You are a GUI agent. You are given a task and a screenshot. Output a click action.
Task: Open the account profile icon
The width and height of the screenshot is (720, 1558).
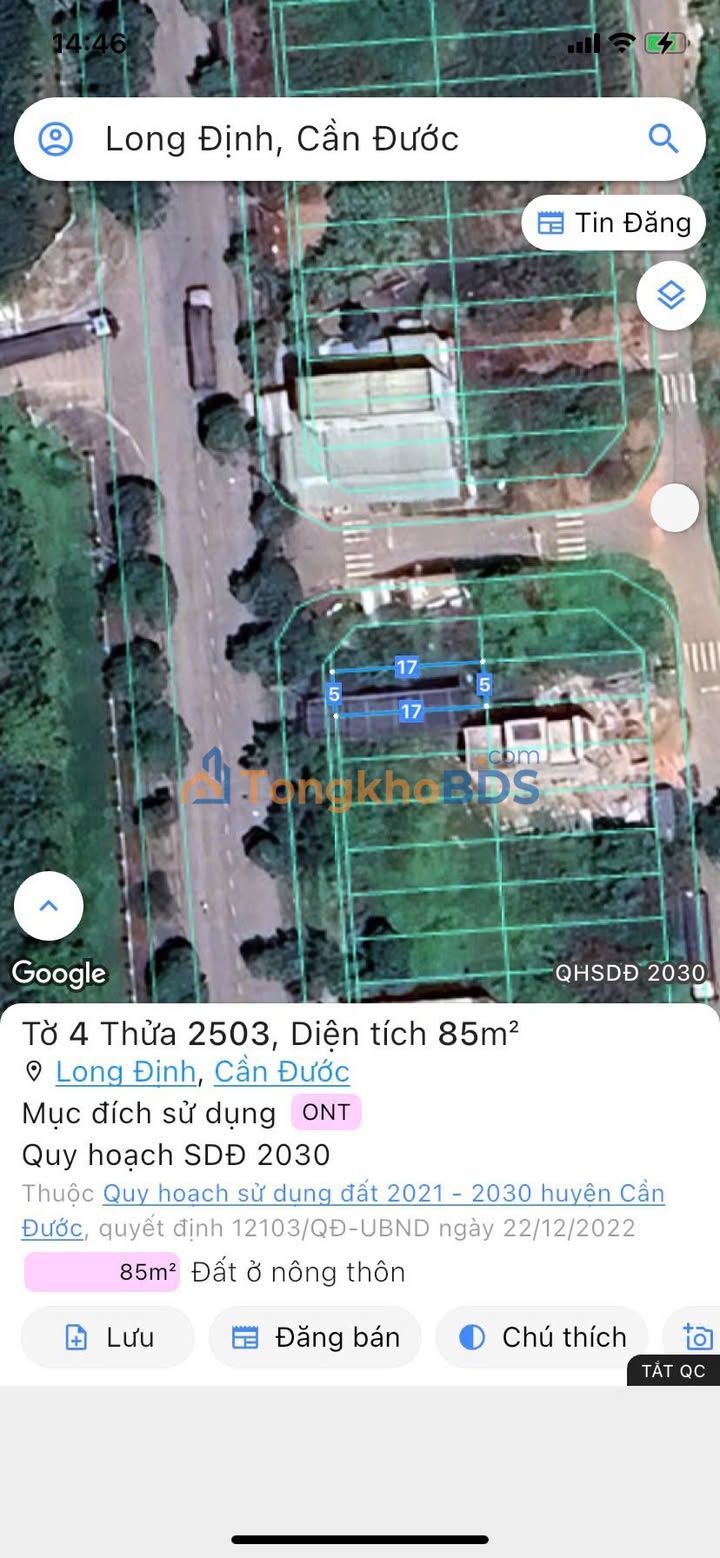click(56, 139)
